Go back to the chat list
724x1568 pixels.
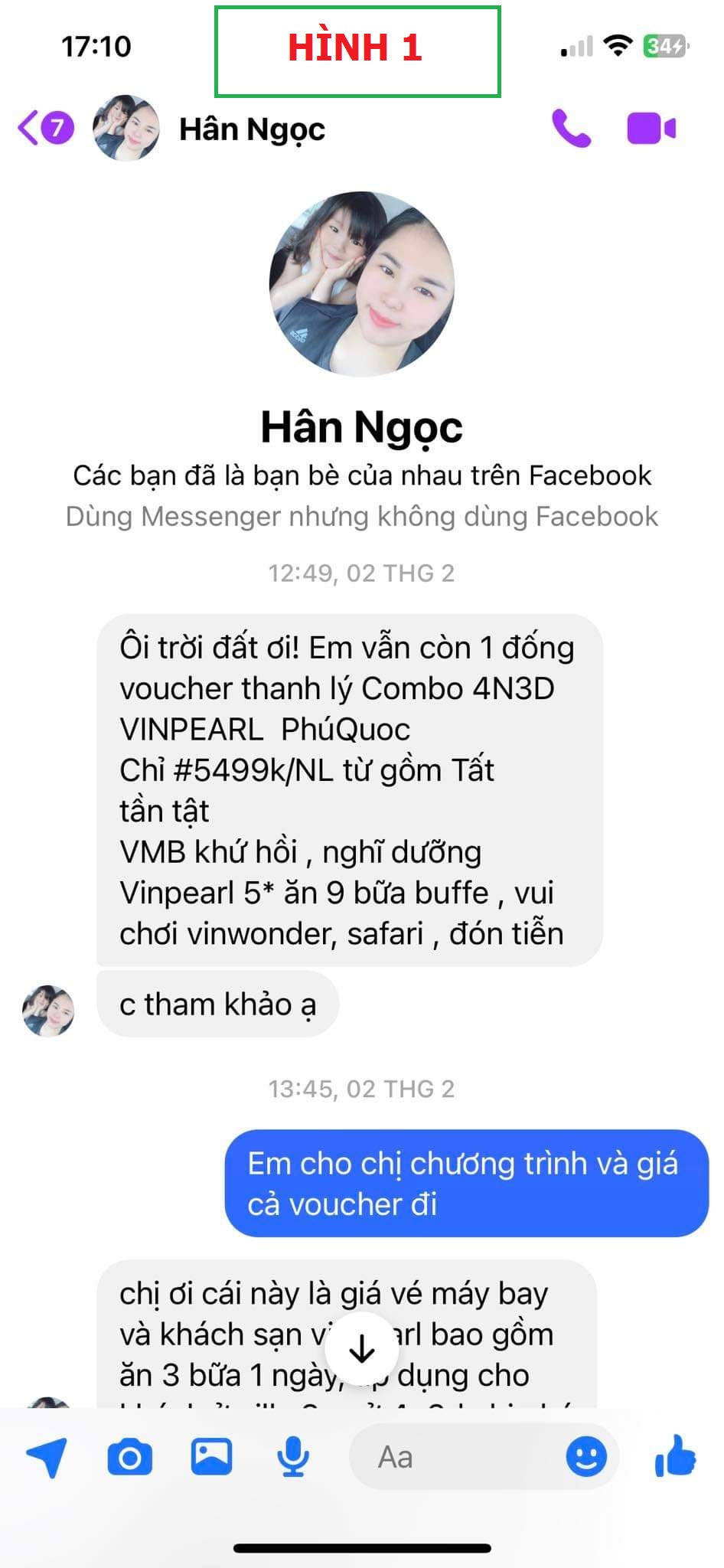click(31, 128)
